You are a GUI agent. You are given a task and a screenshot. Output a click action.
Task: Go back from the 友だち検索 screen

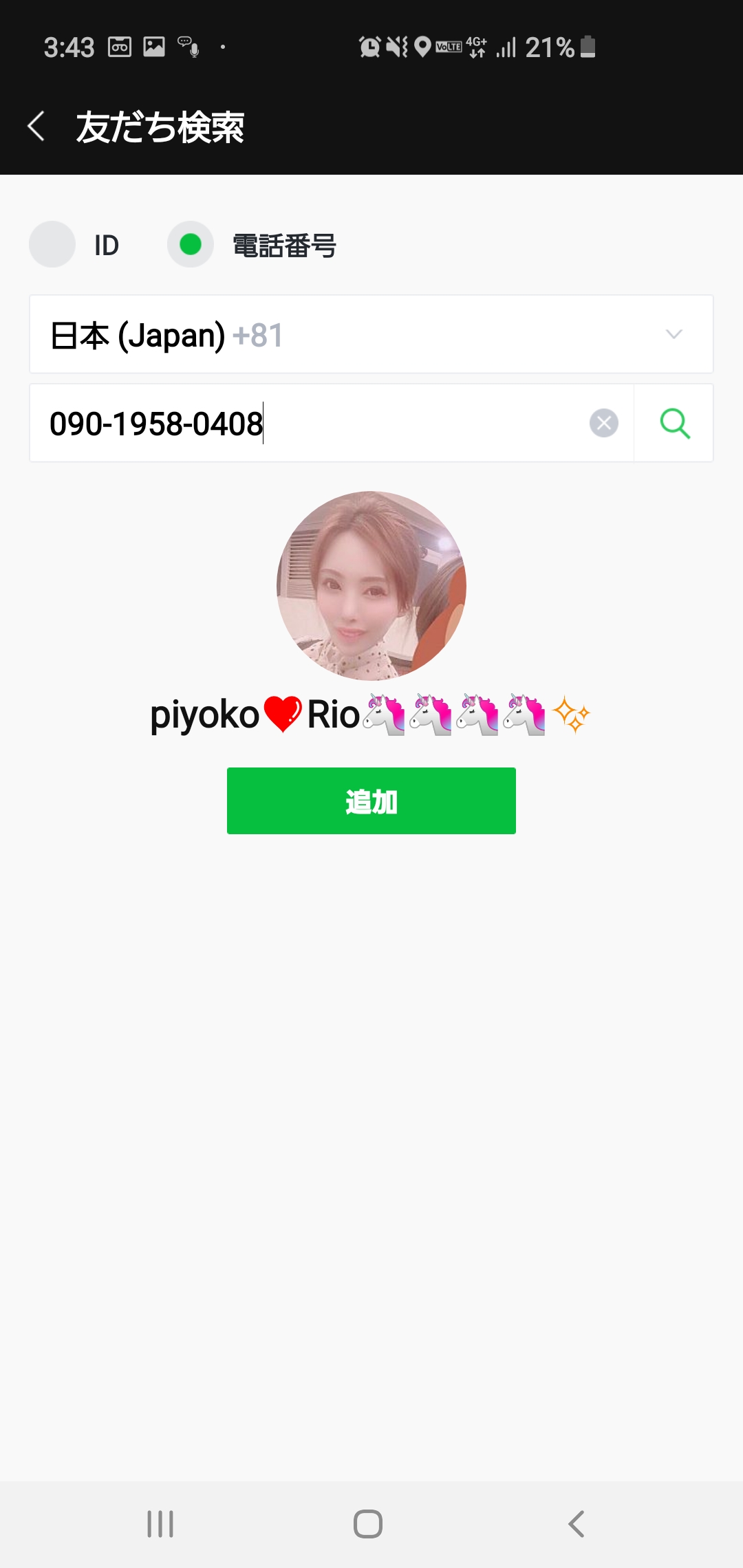[36, 127]
